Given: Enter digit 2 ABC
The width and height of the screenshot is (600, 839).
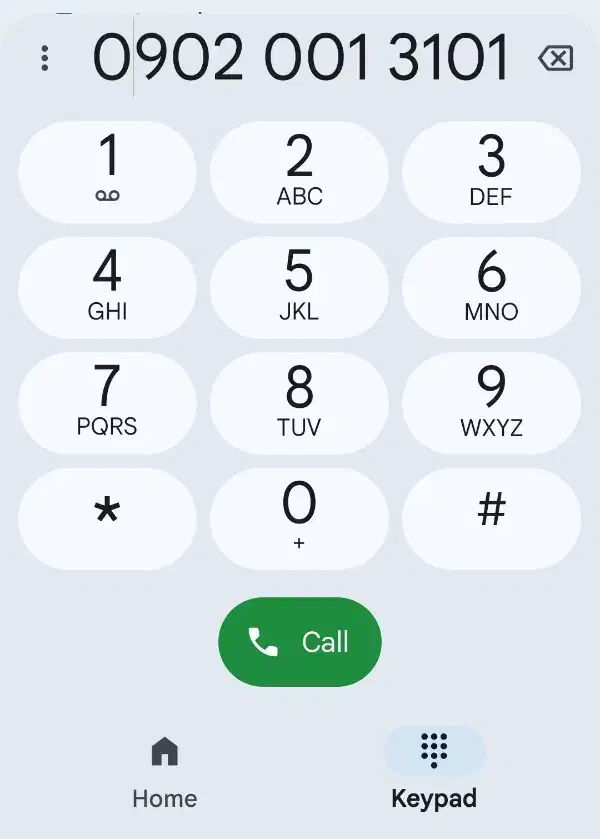Looking at the screenshot, I should pyautogui.click(x=299, y=172).
